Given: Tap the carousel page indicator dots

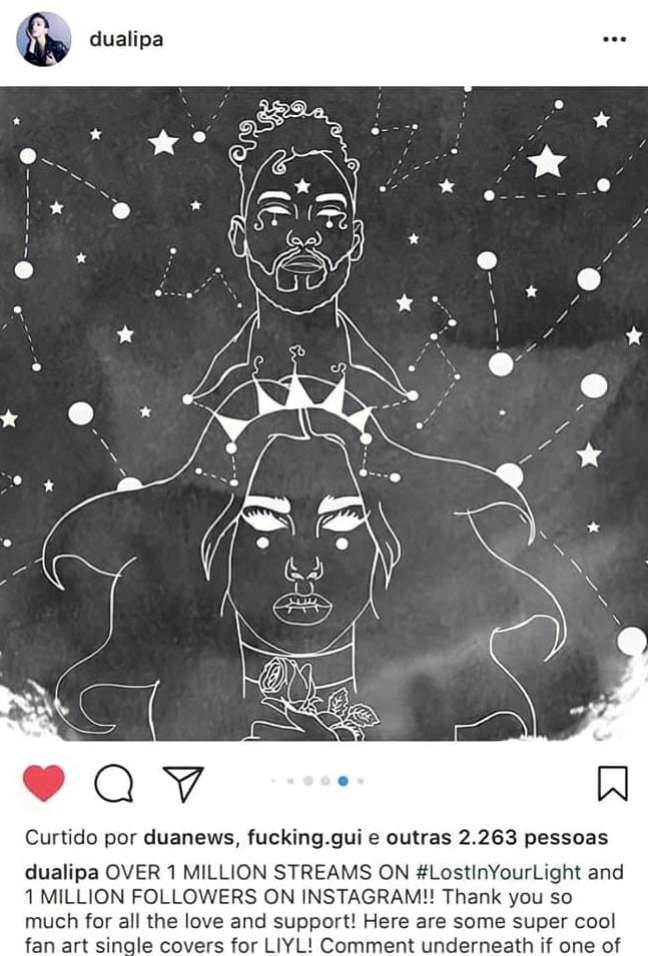Looking at the screenshot, I should (x=324, y=781).
